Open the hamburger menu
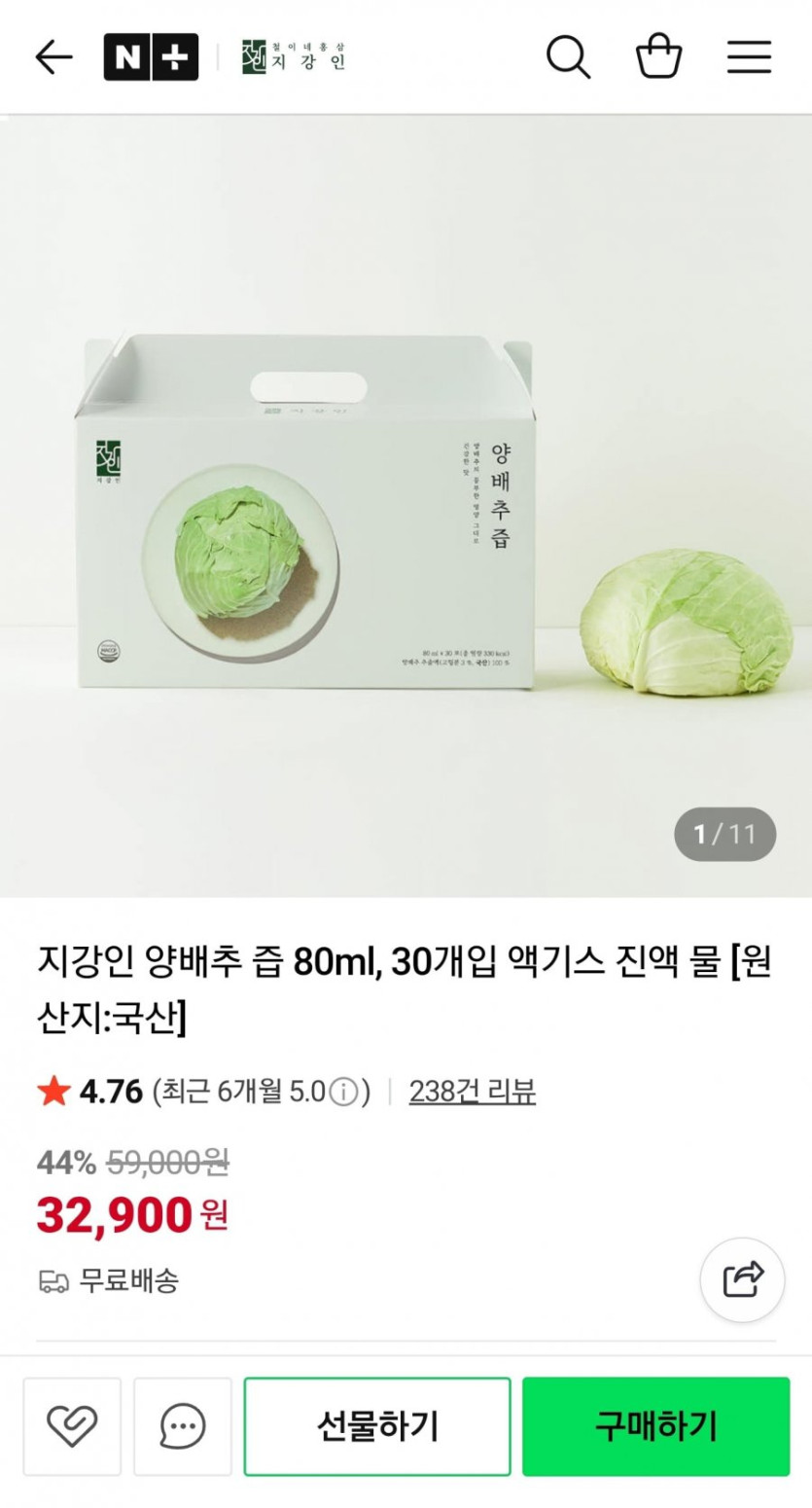 pyautogui.click(x=749, y=57)
